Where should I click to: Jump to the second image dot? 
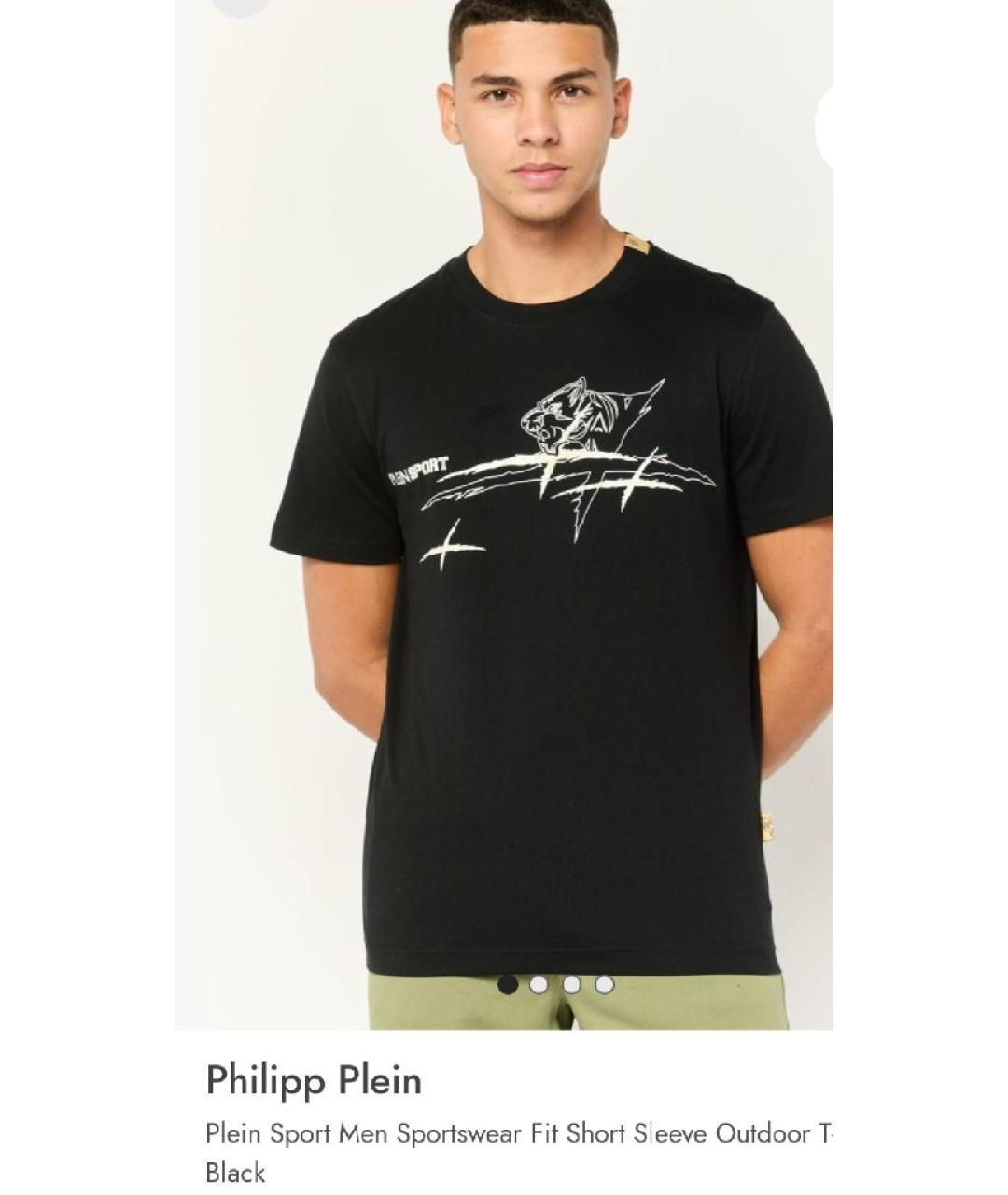point(539,984)
